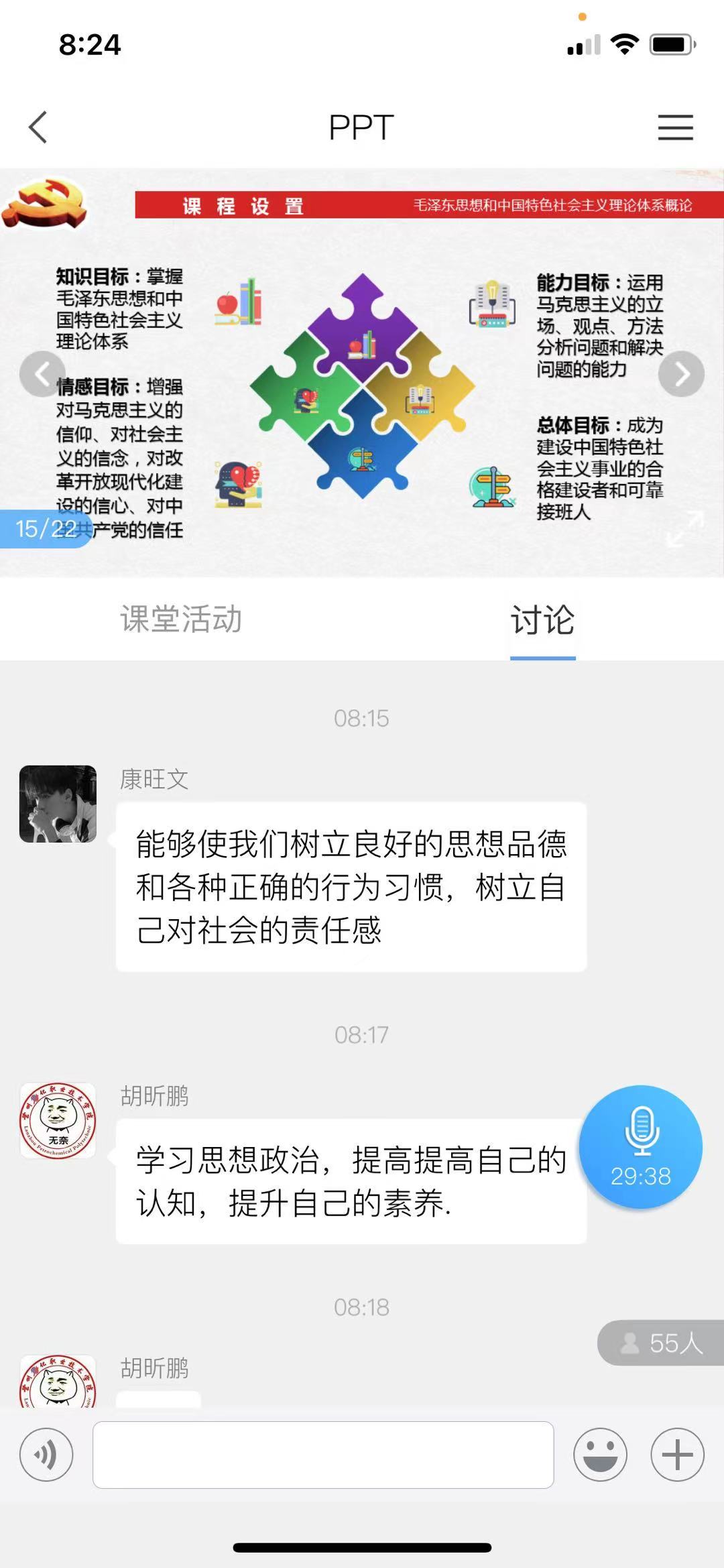The image size is (724, 1568).
Task: Open the plus attachment options
Action: tap(677, 1455)
